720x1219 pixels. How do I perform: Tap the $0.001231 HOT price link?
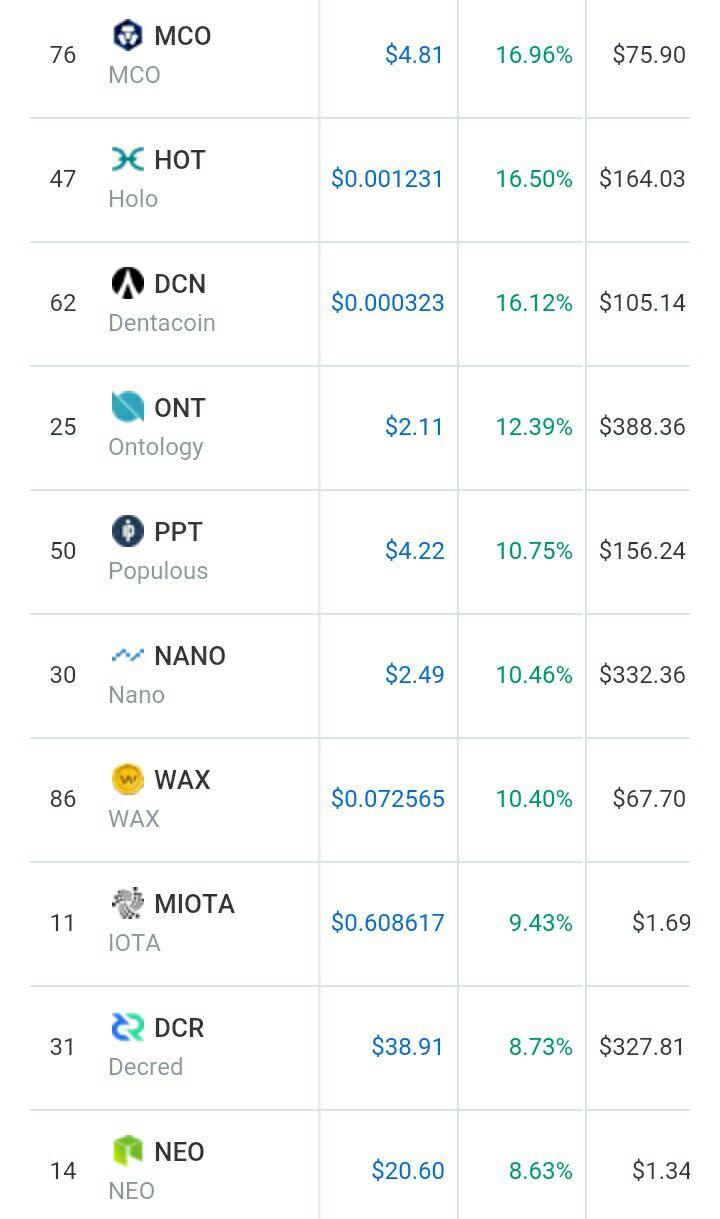point(387,179)
